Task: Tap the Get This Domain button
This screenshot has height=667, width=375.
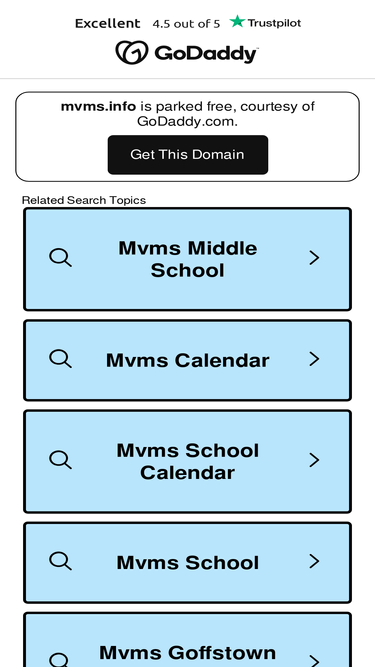Action: (188, 154)
